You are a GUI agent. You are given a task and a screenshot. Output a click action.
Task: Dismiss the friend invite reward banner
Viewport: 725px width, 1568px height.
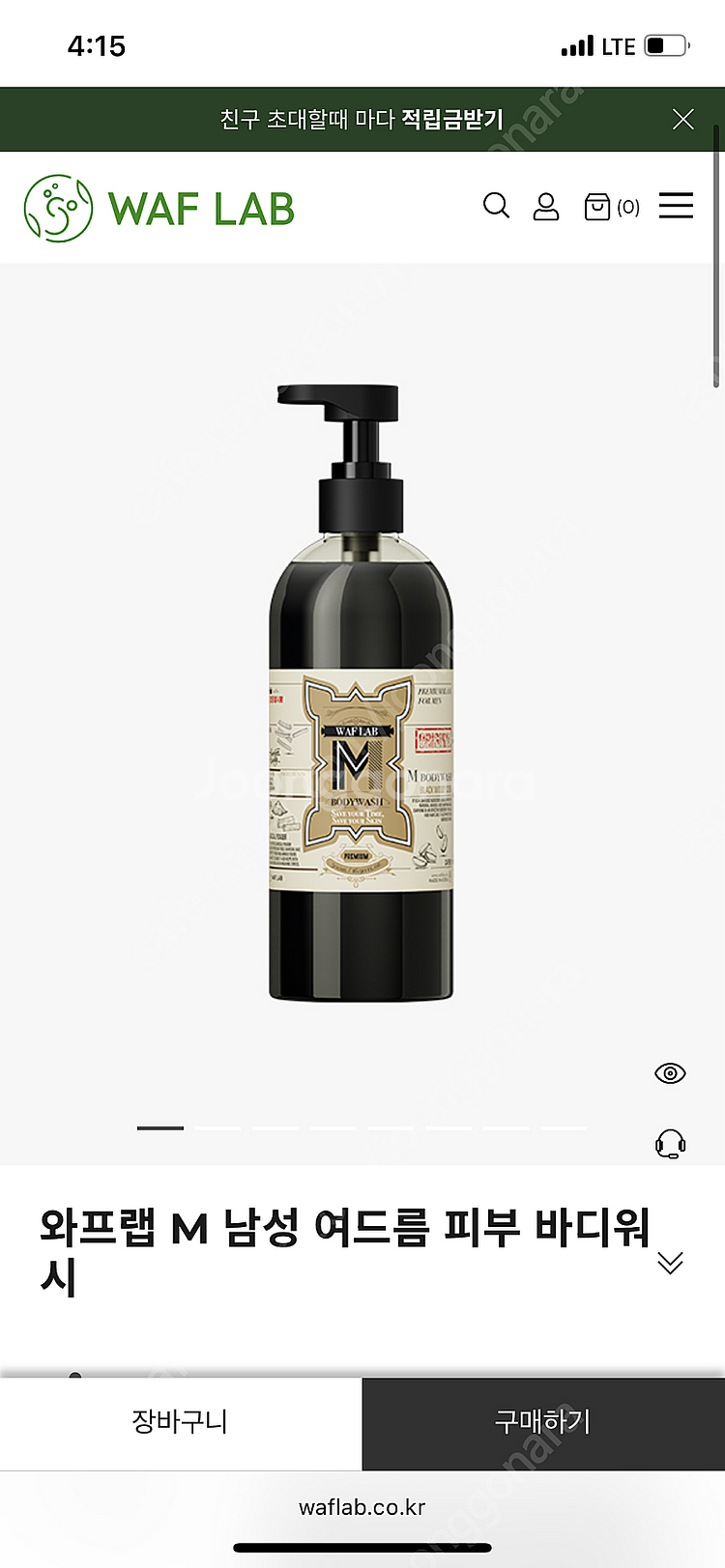[x=682, y=119]
